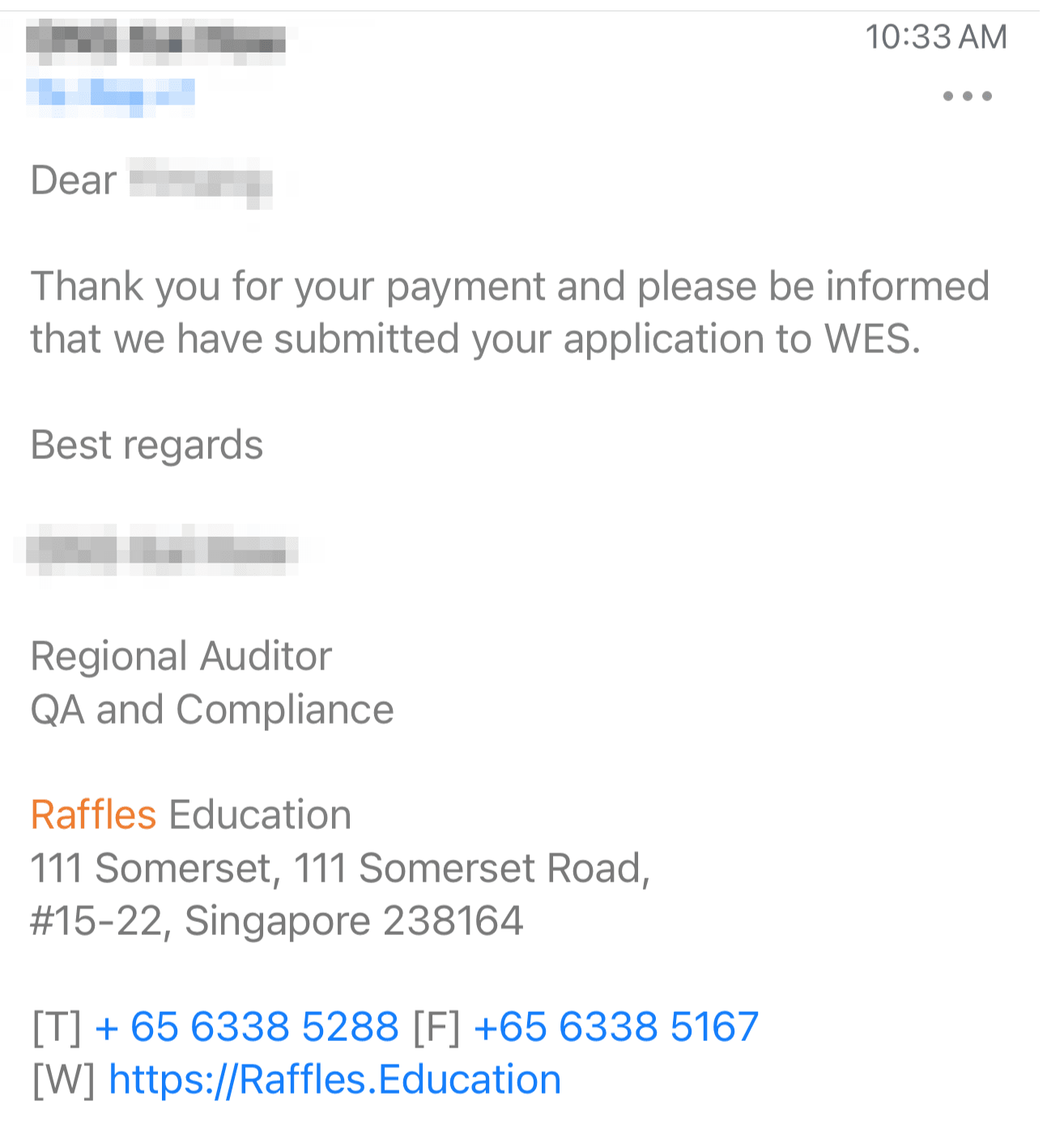The width and height of the screenshot is (1064, 1126).
Task: Open the https://Raffles.Education website link
Action: pyautogui.click(x=334, y=1080)
